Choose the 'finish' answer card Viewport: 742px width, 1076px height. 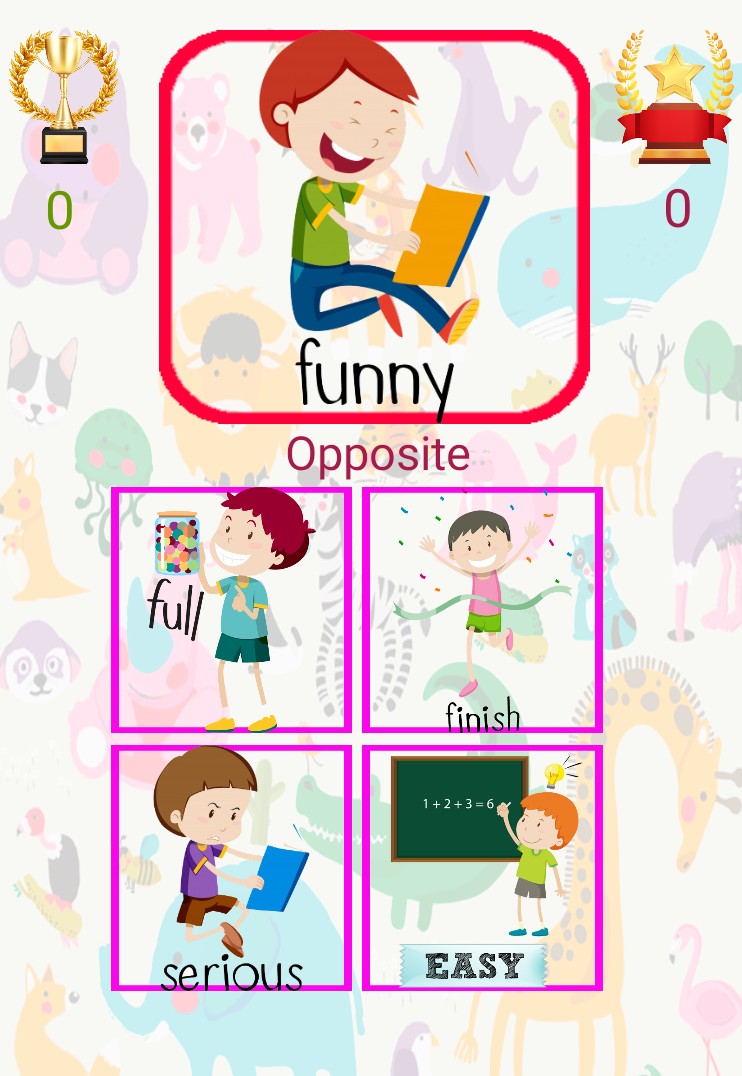coord(482,610)
